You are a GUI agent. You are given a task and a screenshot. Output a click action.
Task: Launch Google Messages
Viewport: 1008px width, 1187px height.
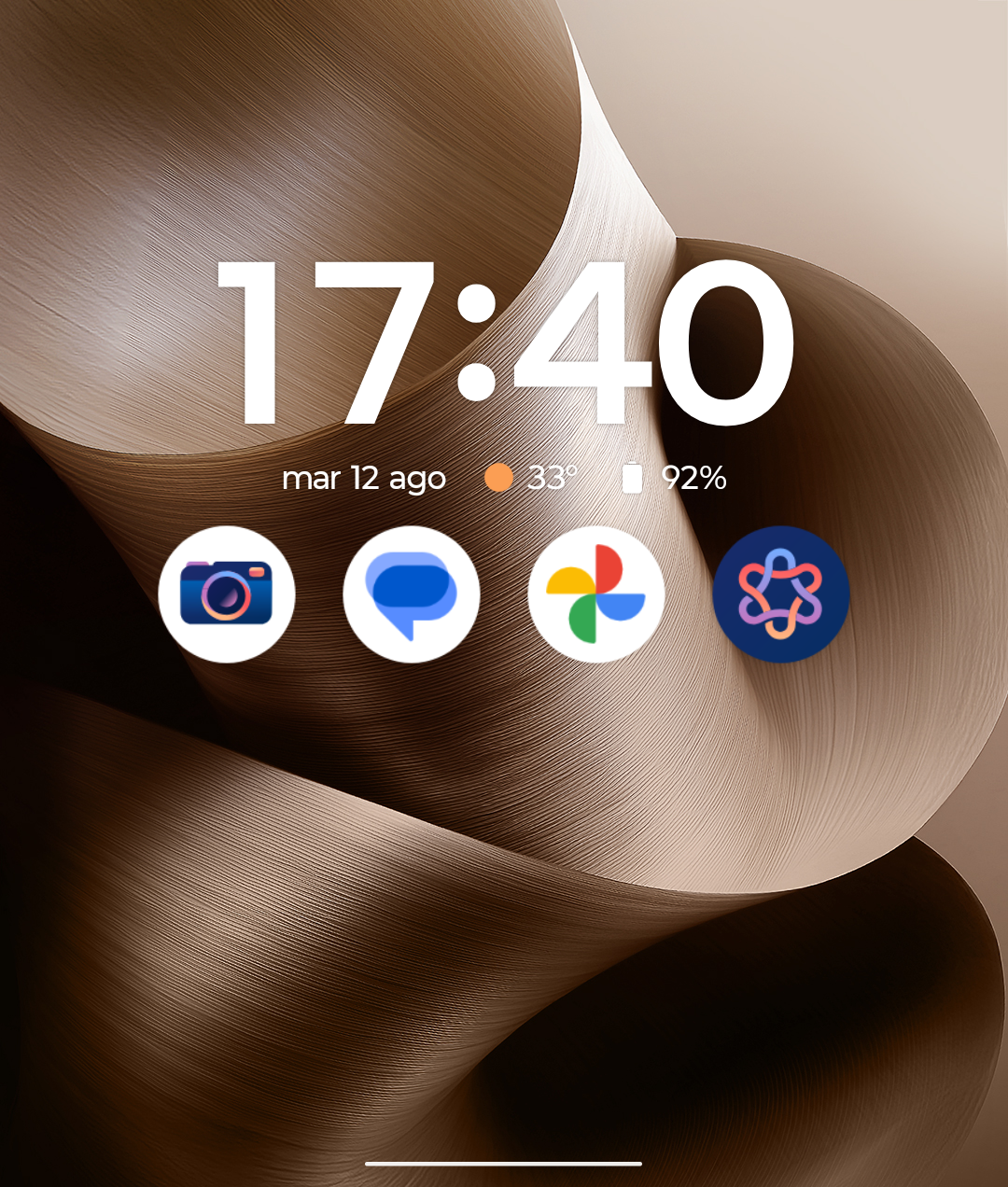pos(412,594)
